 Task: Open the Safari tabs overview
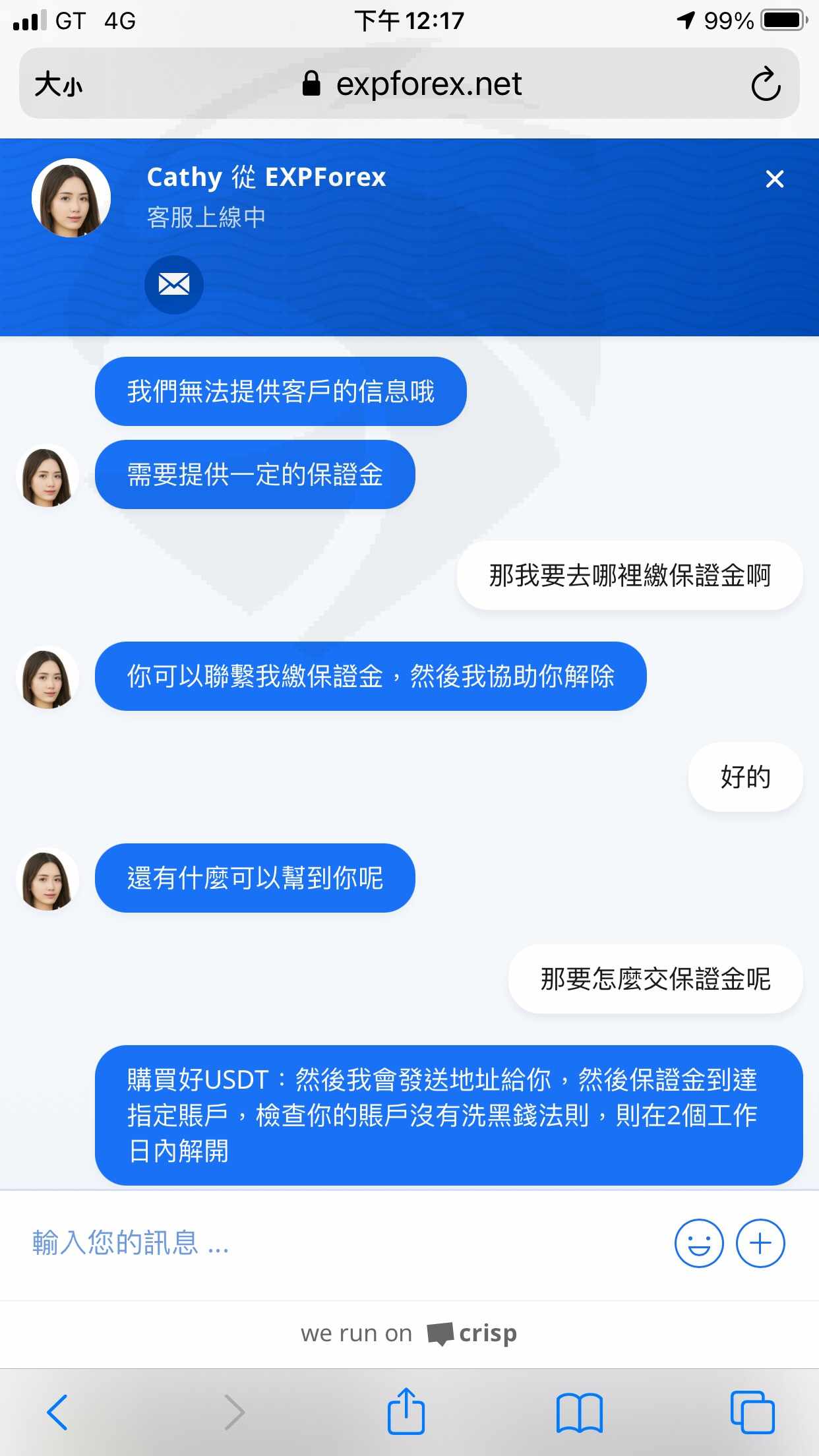tap(752, 1412)
